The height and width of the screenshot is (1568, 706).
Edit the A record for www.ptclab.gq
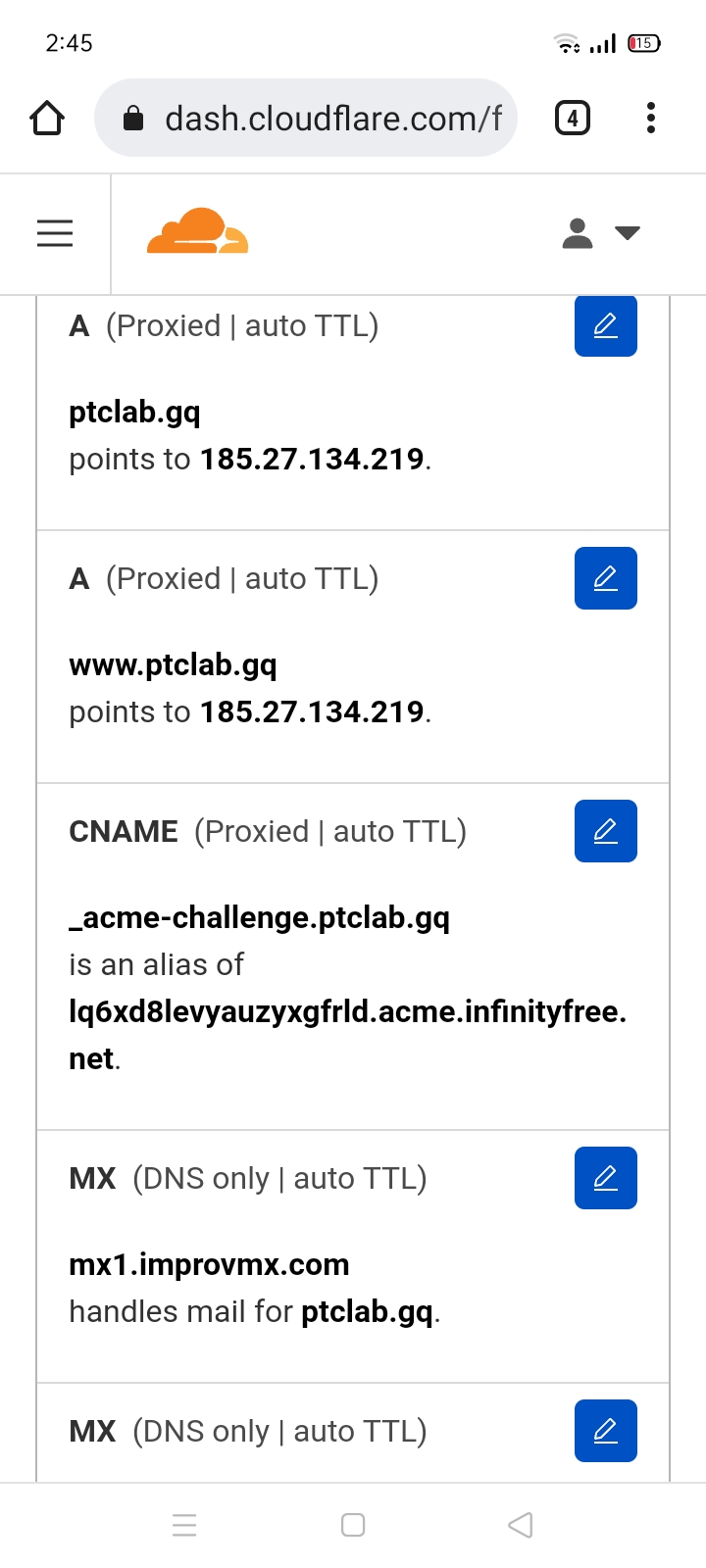coord(605,578)
